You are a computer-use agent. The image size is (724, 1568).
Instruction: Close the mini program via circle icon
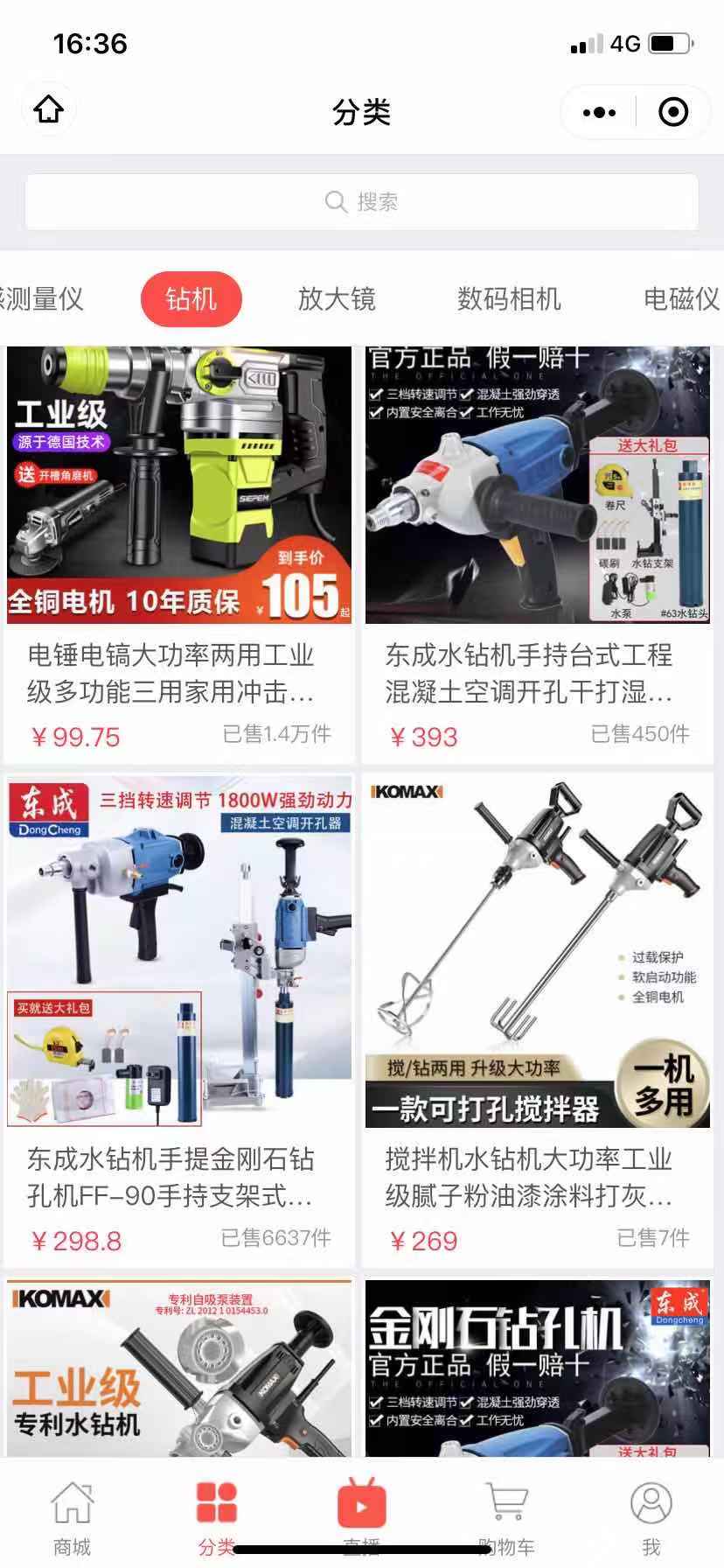pyautogui.click(x=672, y=112)
